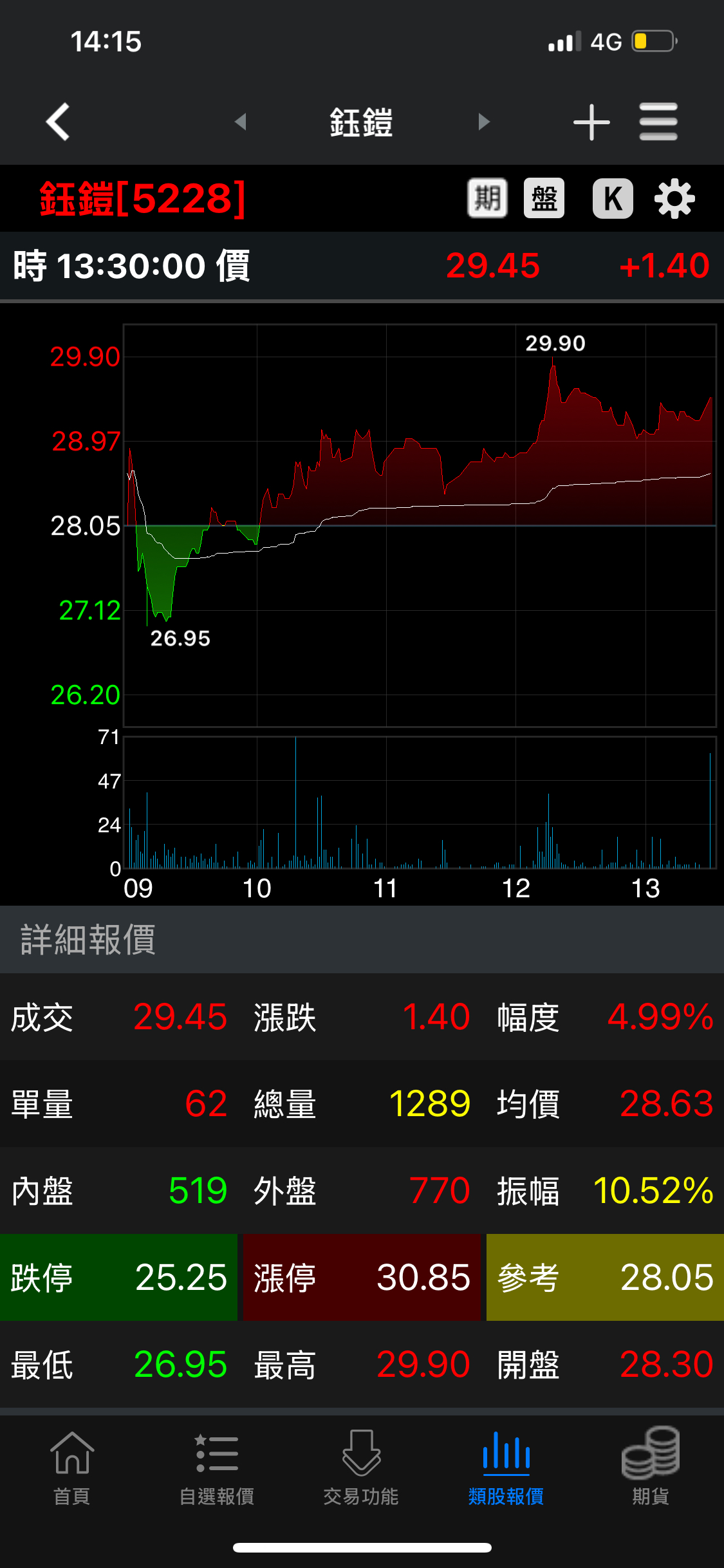Screen dimensions: 724x1568
Task: Open chart settings gear
Action: pos(674,198)
